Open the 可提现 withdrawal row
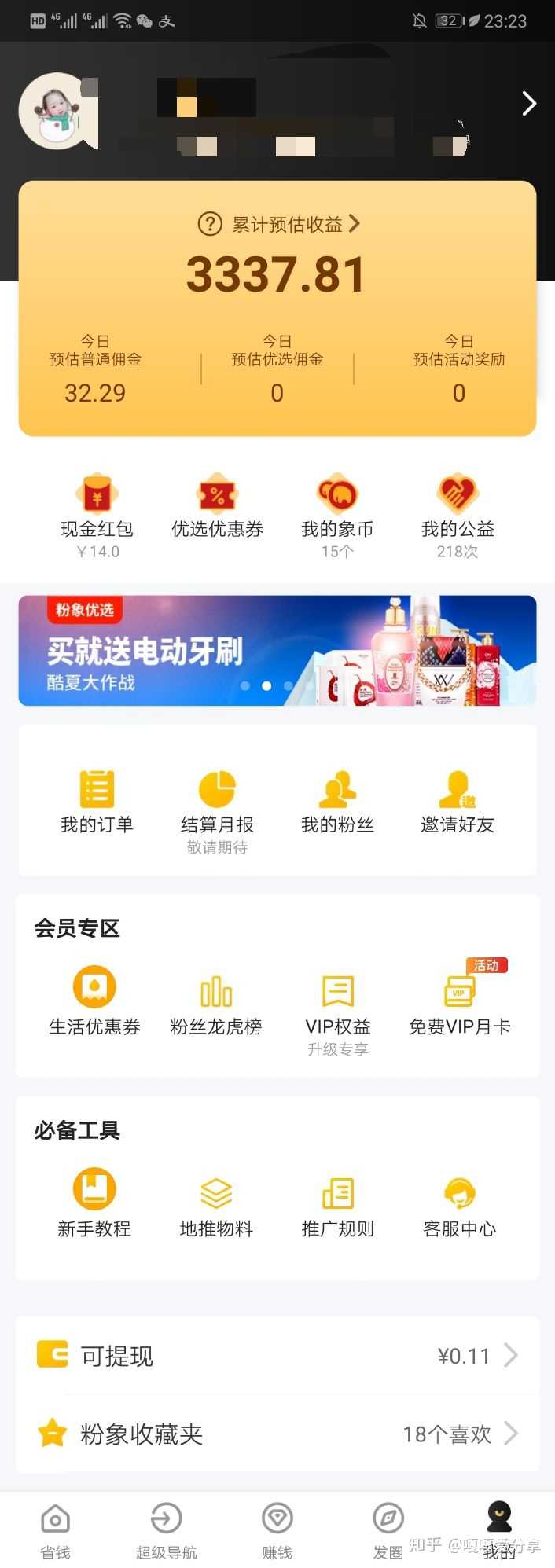The width and height of the screenshot is (555, 1568). (x=277, y=1356)
